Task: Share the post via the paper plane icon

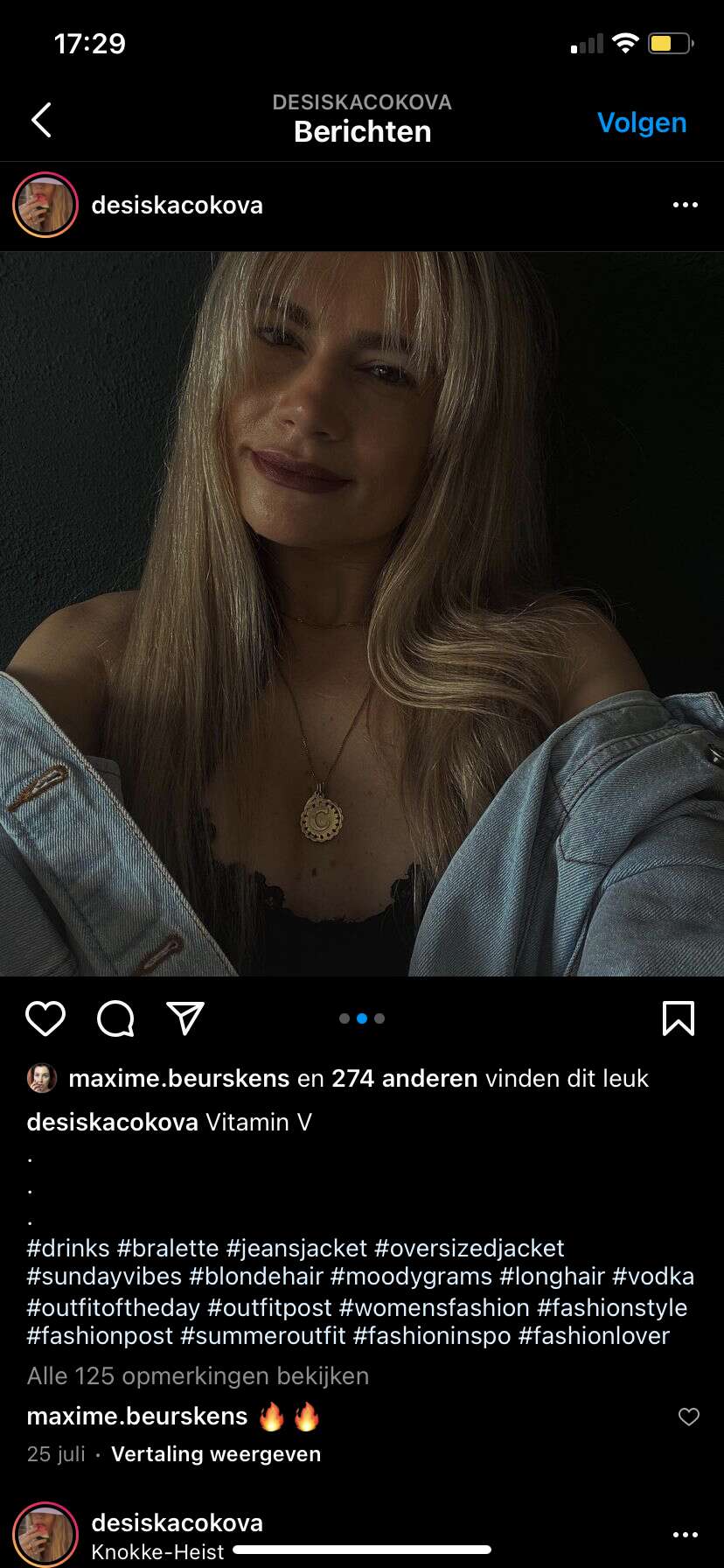Action: pyautogui.click(x=185, y=1018)
